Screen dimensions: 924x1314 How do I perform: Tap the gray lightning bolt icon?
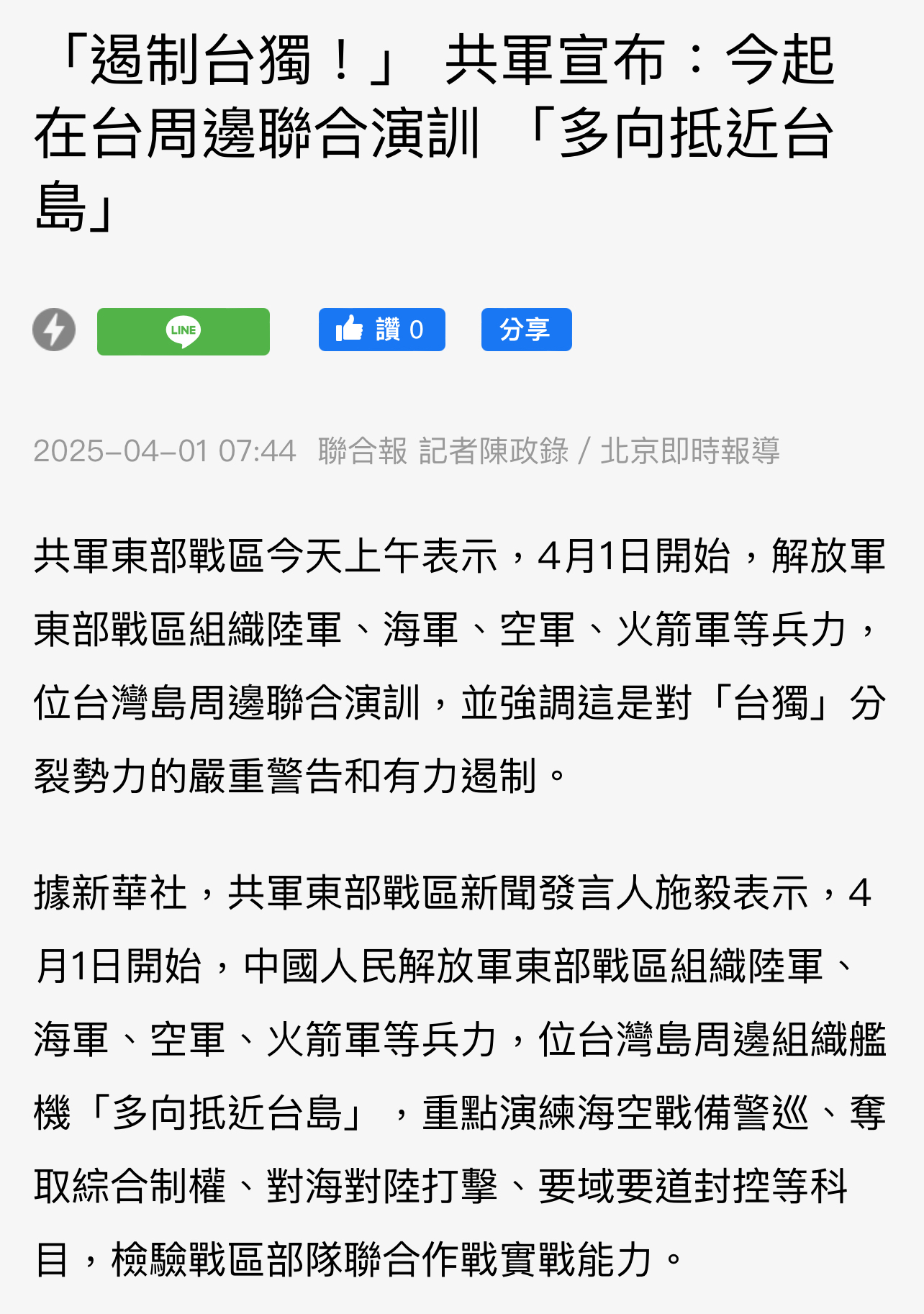[54, 330]
